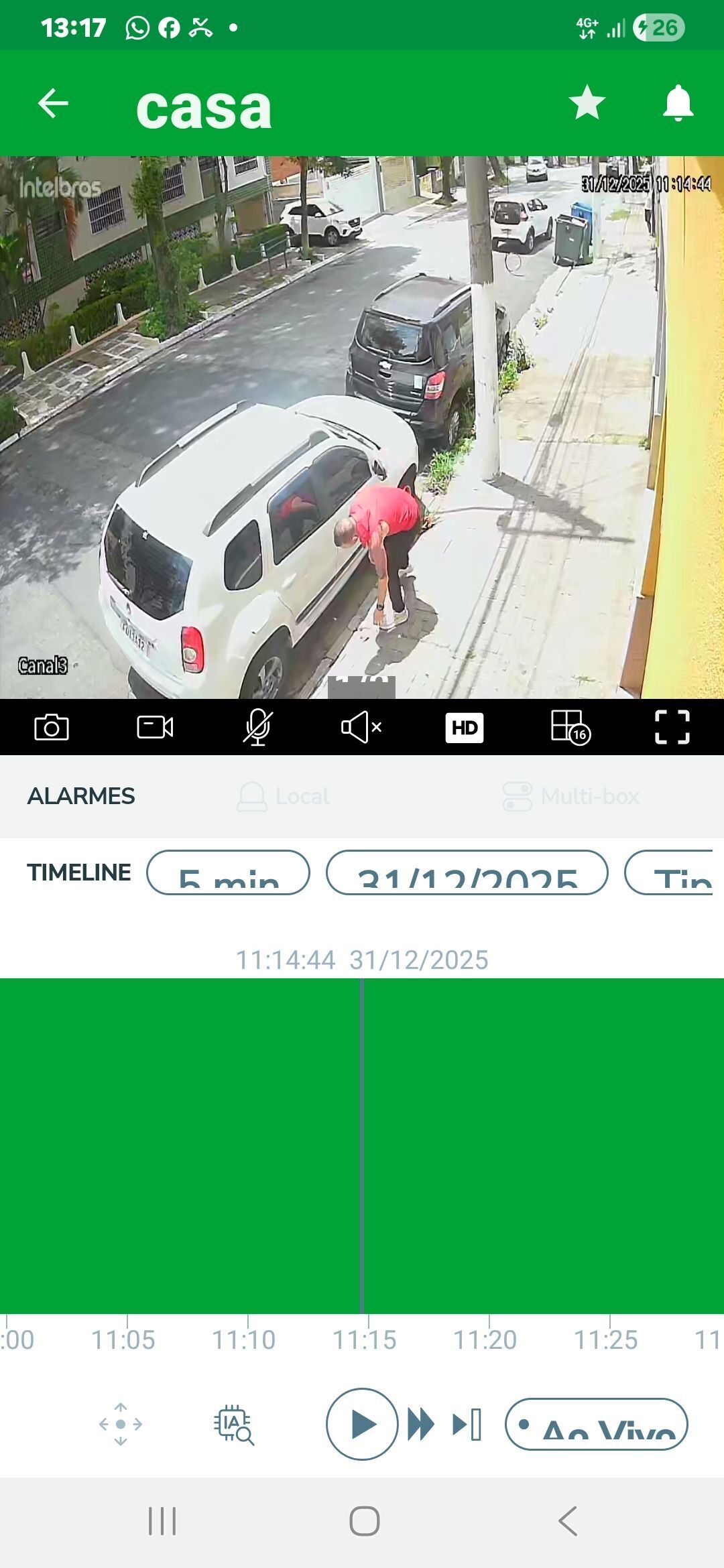Select the 5 min timeline interval
This screenshot has width=724, height=1568.
228,872
